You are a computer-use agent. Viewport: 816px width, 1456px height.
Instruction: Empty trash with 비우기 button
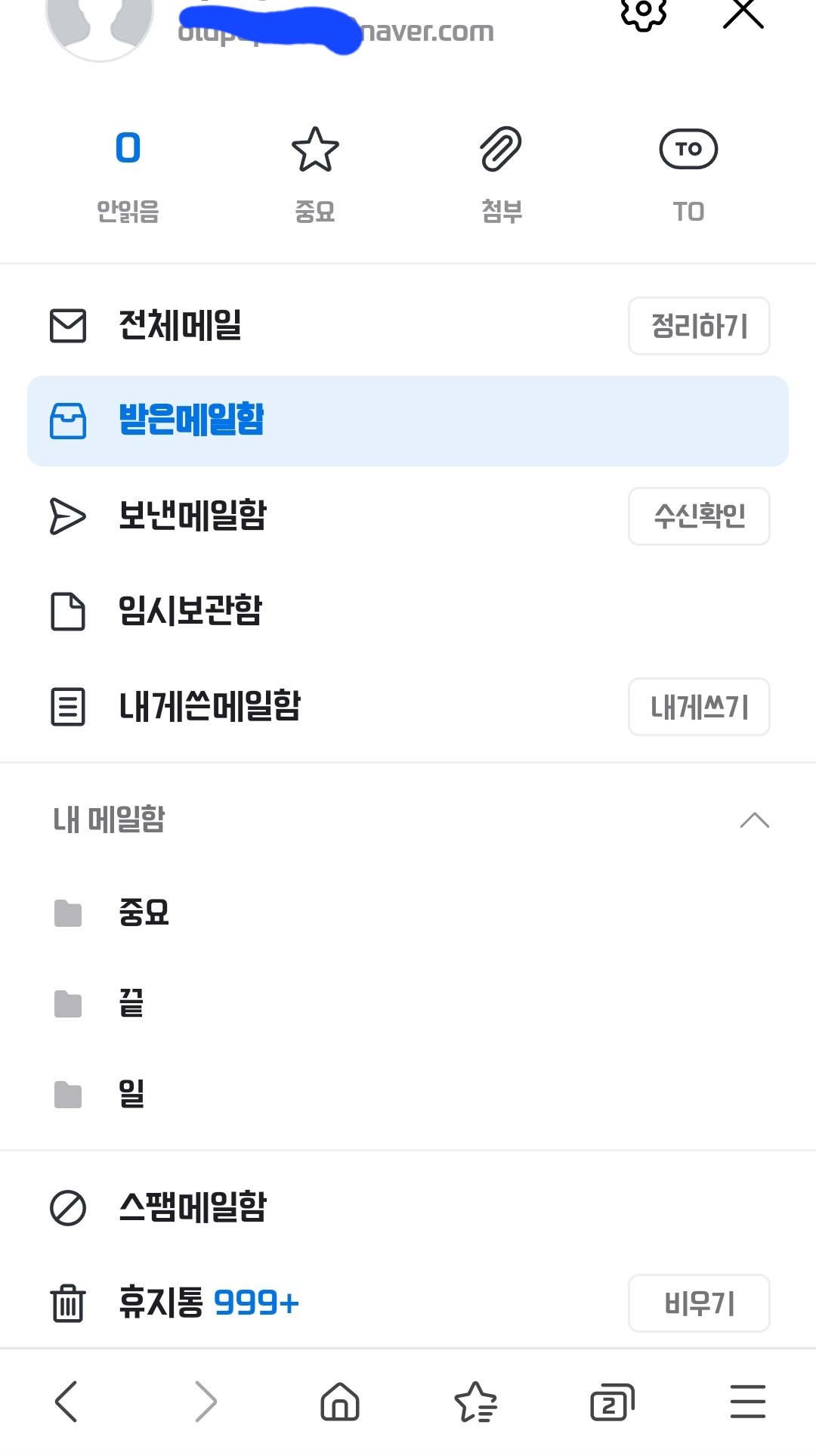pyautogui.click(x=699, y=1303)
